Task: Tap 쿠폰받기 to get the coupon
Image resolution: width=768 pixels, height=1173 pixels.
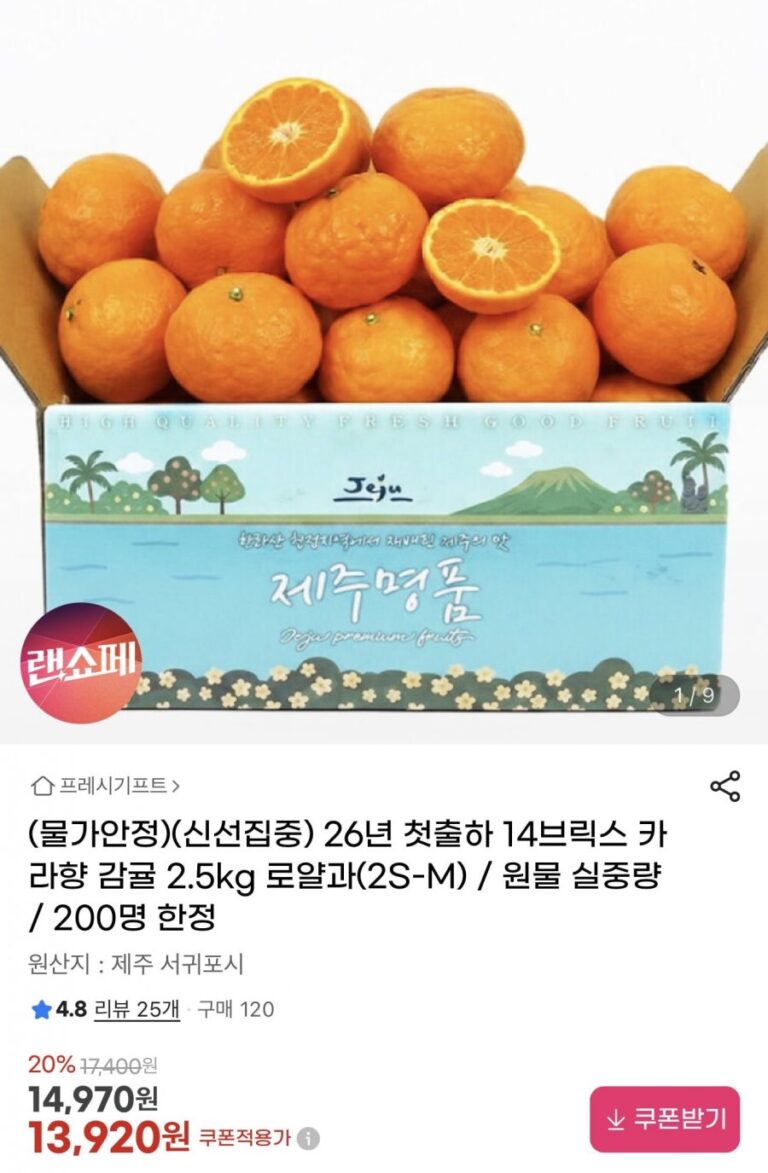Action: 664,1119
